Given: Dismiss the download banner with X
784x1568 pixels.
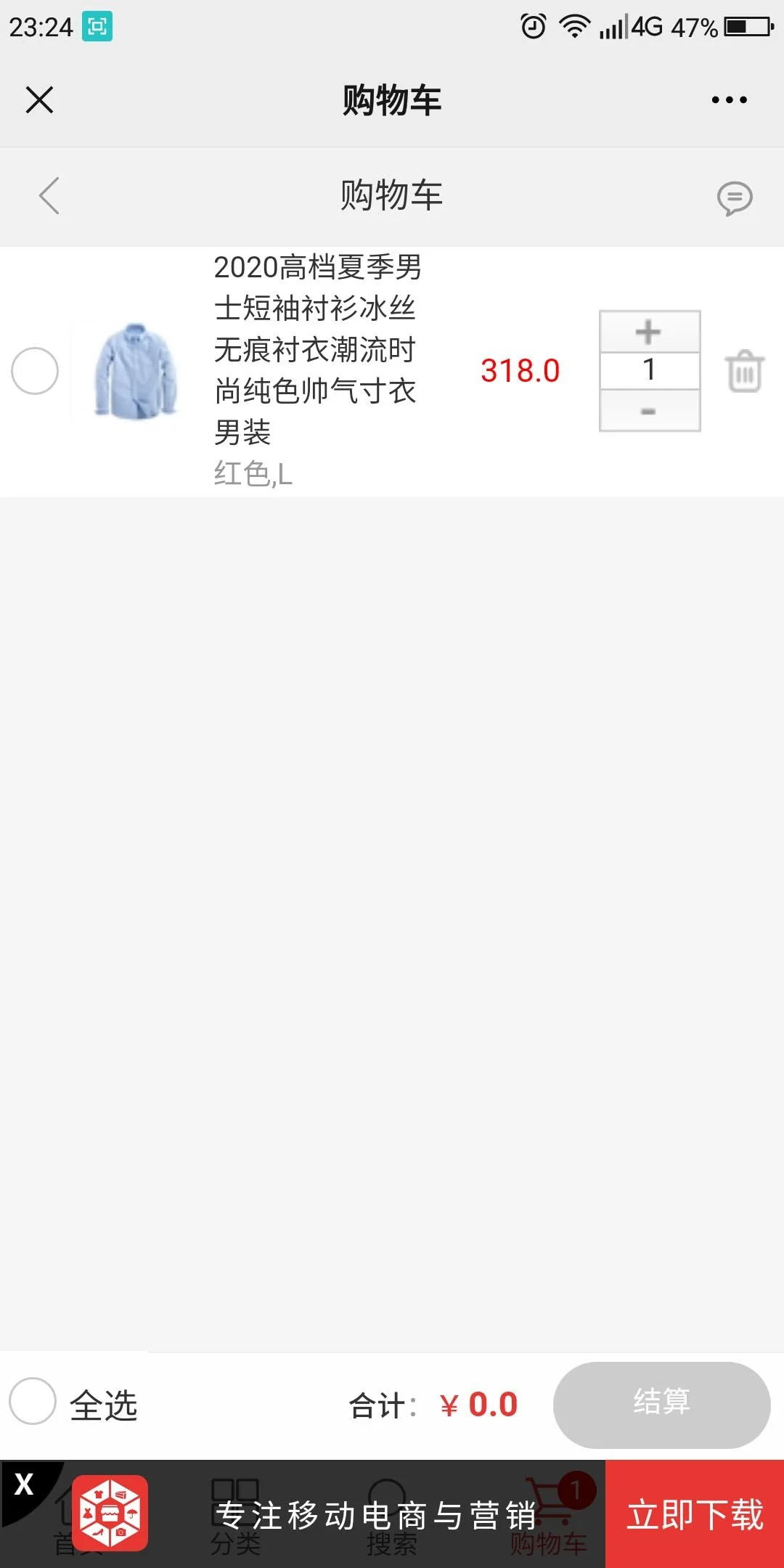Looking at the screenshot, I should tap(23, 1484).
